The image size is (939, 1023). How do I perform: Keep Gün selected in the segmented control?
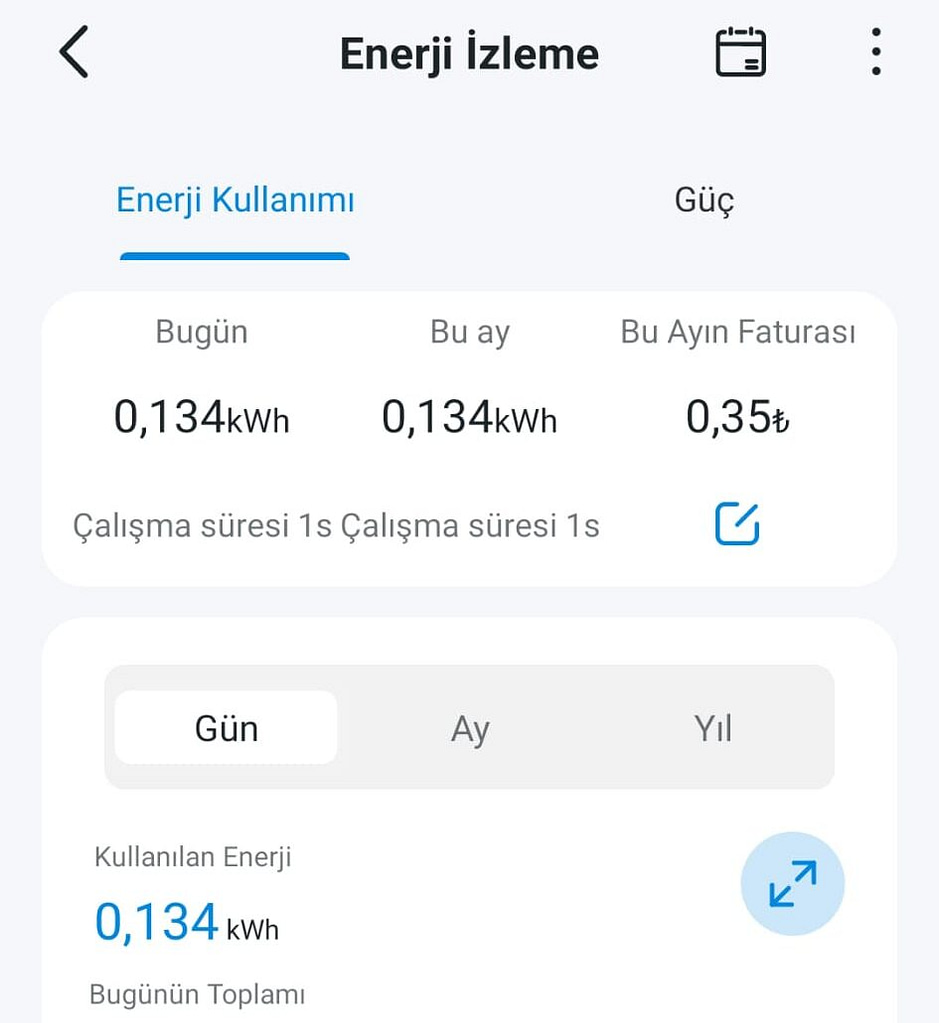point(226,728)
